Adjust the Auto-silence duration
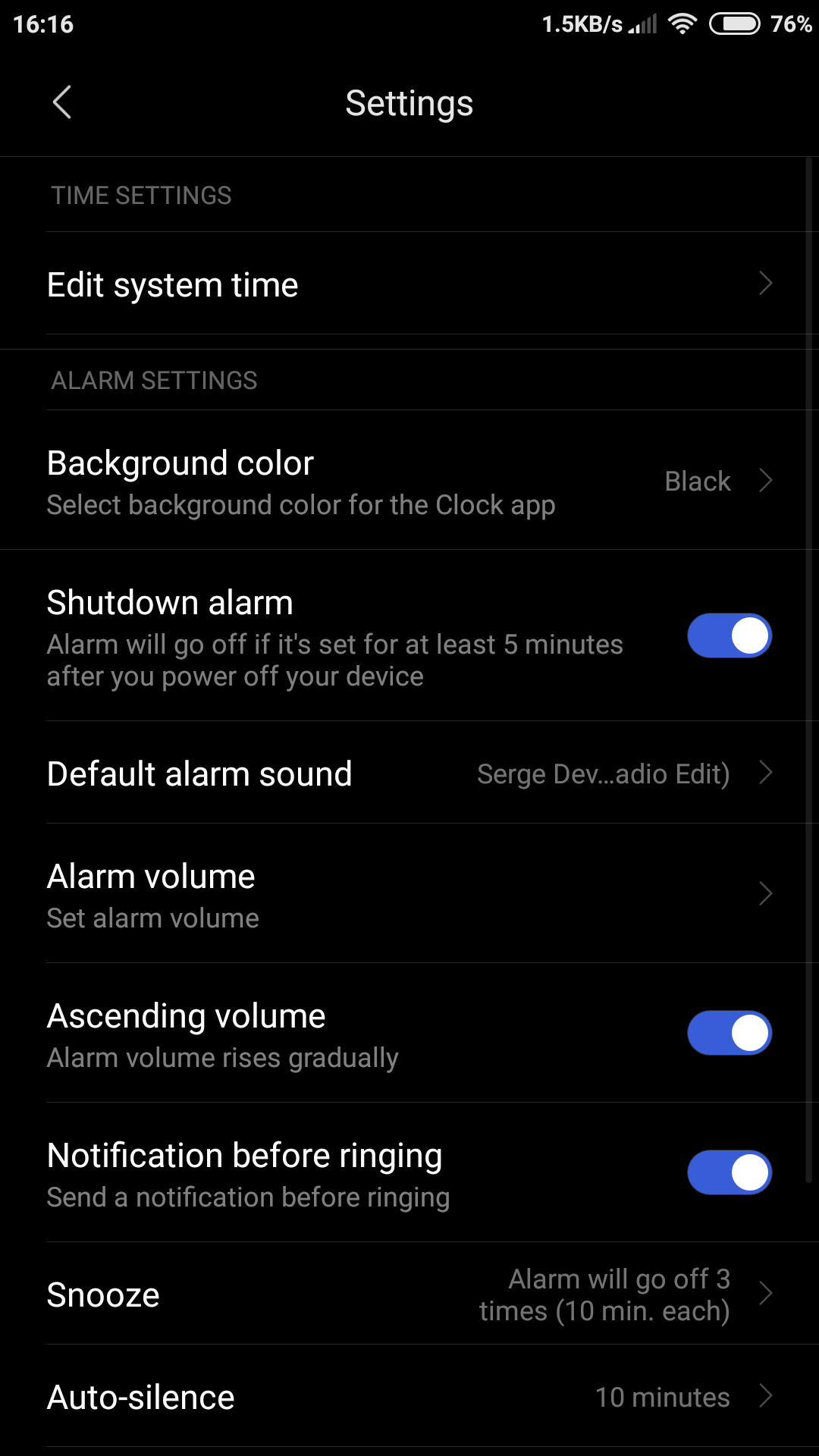This screenshot has height=1456, width=819. tap(409, 1396)
